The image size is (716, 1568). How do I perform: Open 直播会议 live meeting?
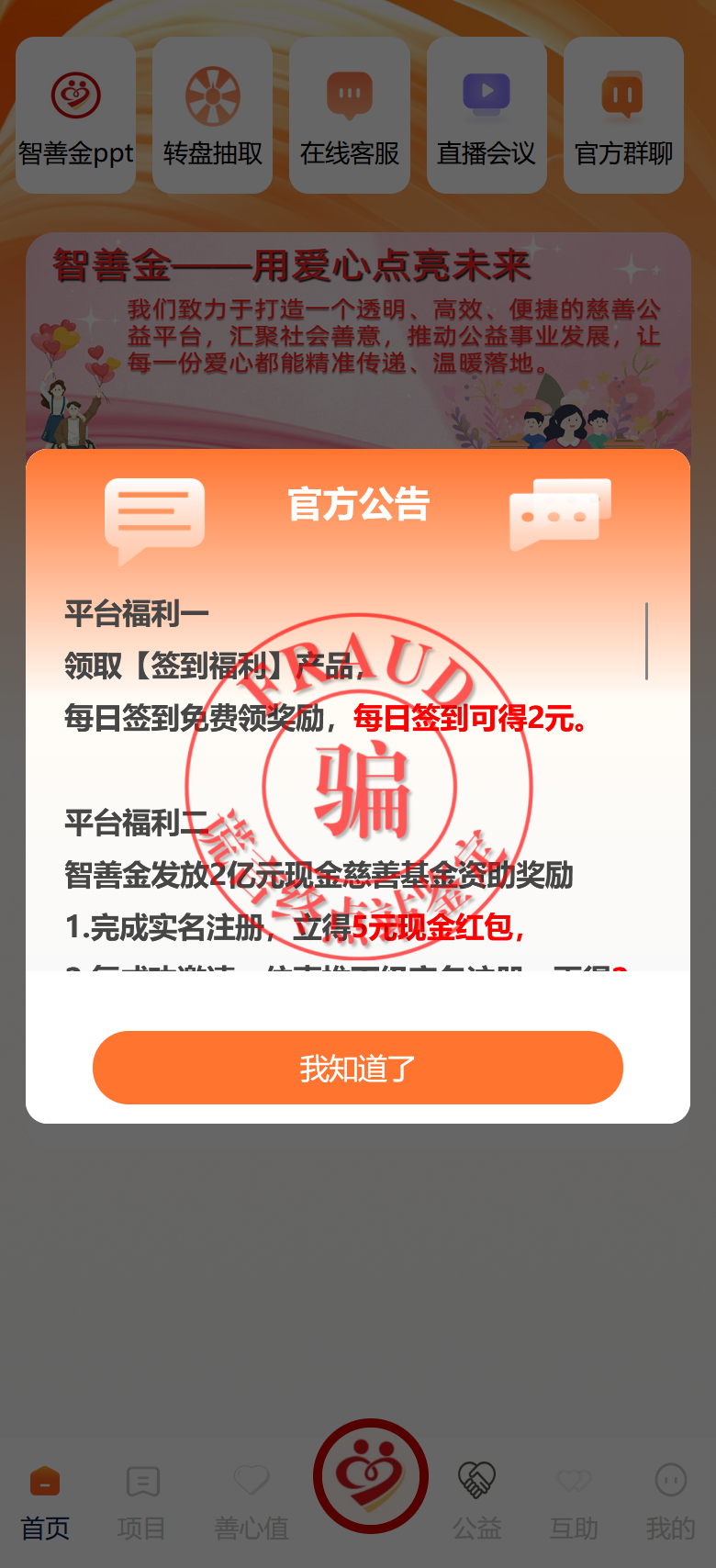coord(487,116)
